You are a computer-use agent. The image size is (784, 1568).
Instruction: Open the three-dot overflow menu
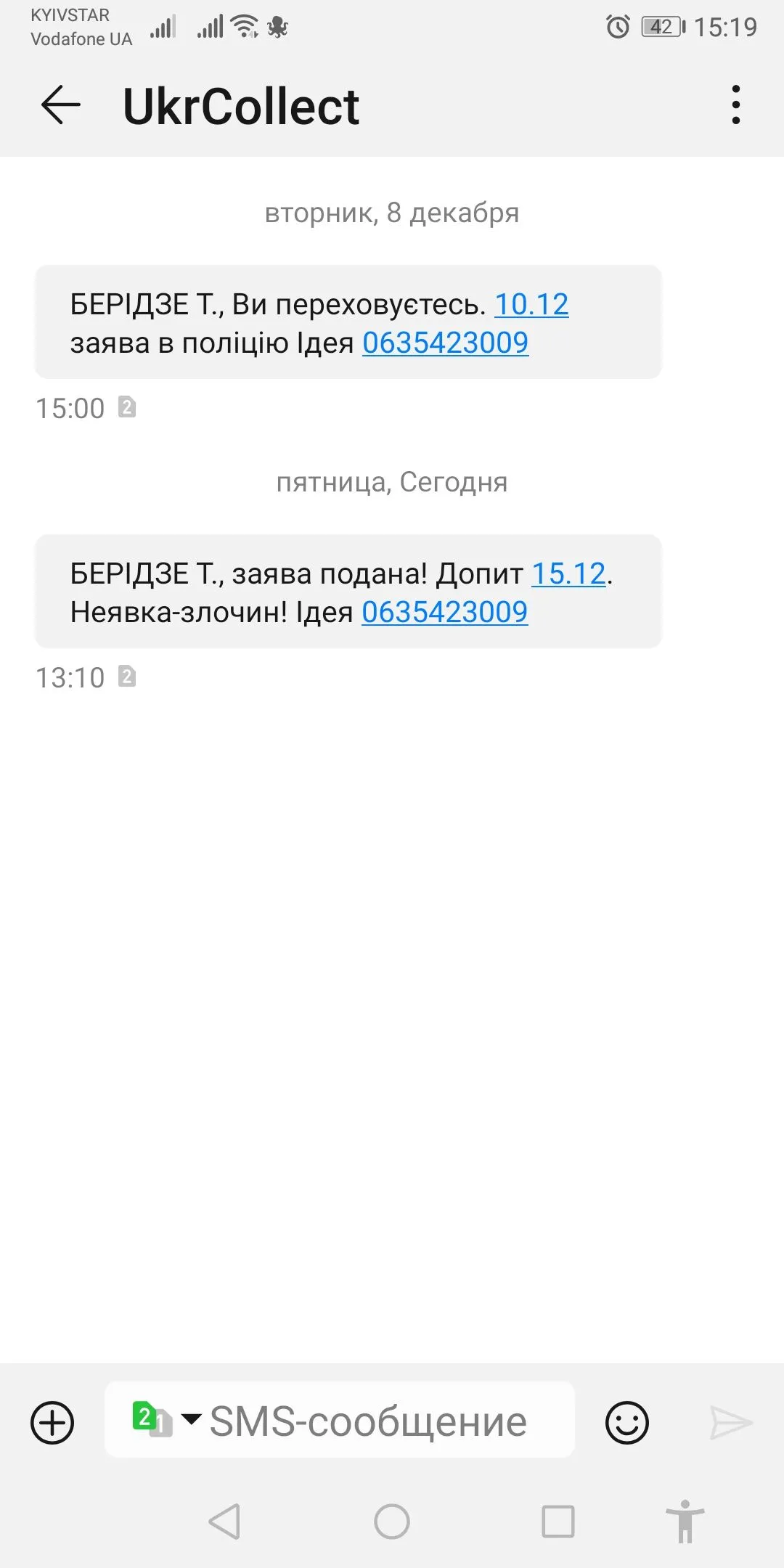click(x=736, y=105)
